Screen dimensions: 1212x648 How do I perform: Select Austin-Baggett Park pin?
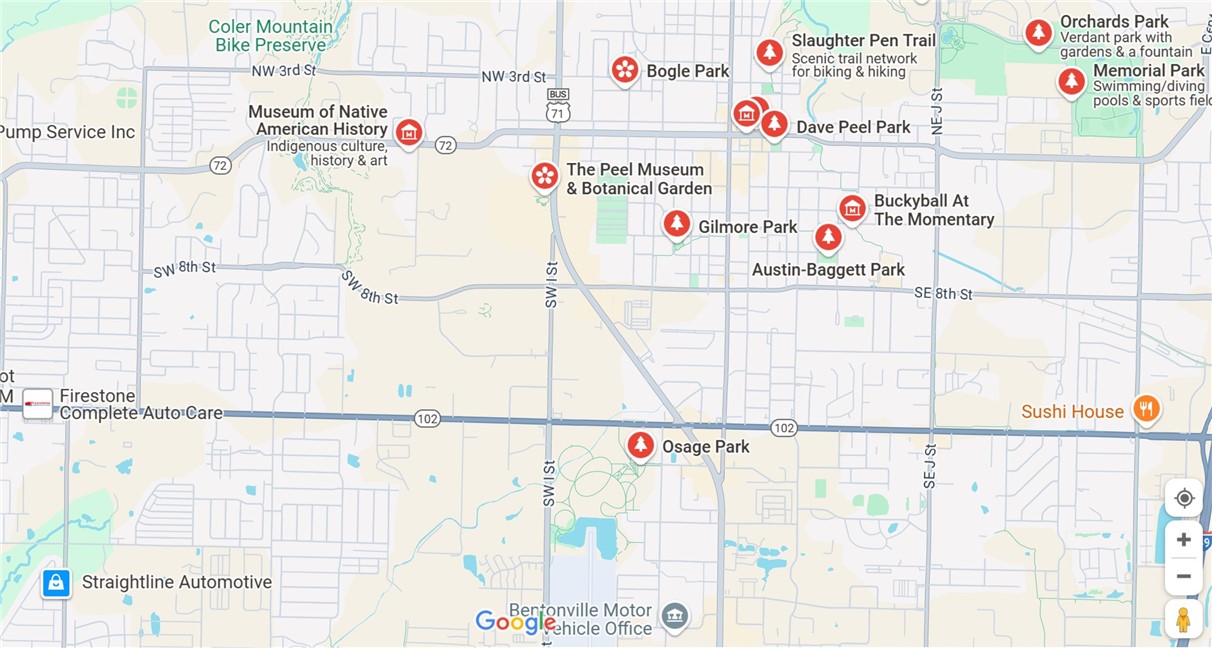(x=827, y=237)
